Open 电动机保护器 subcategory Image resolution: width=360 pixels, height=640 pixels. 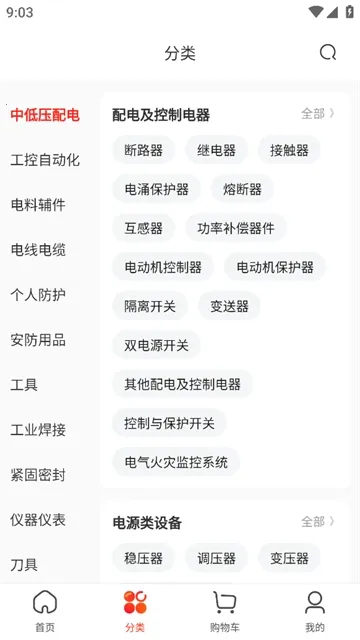275,267
